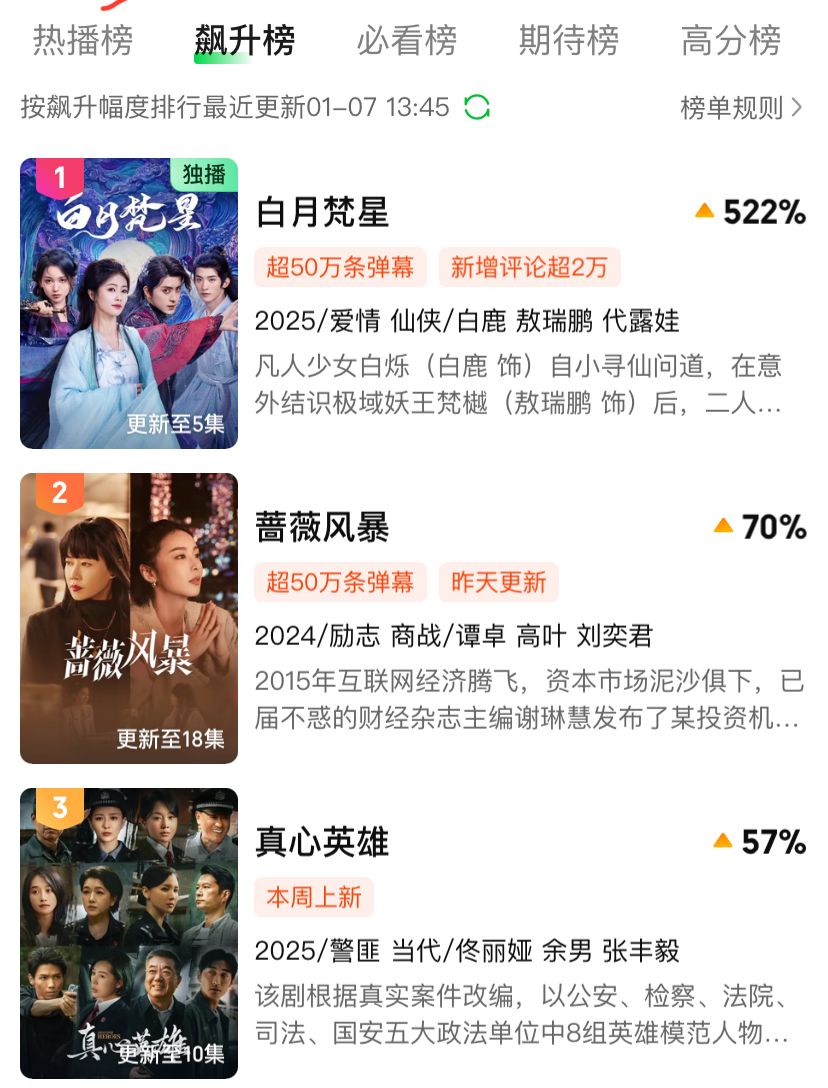Switch to the 热播榜 tab
Screen dimensions: 828x1088
tap(83, 40)
